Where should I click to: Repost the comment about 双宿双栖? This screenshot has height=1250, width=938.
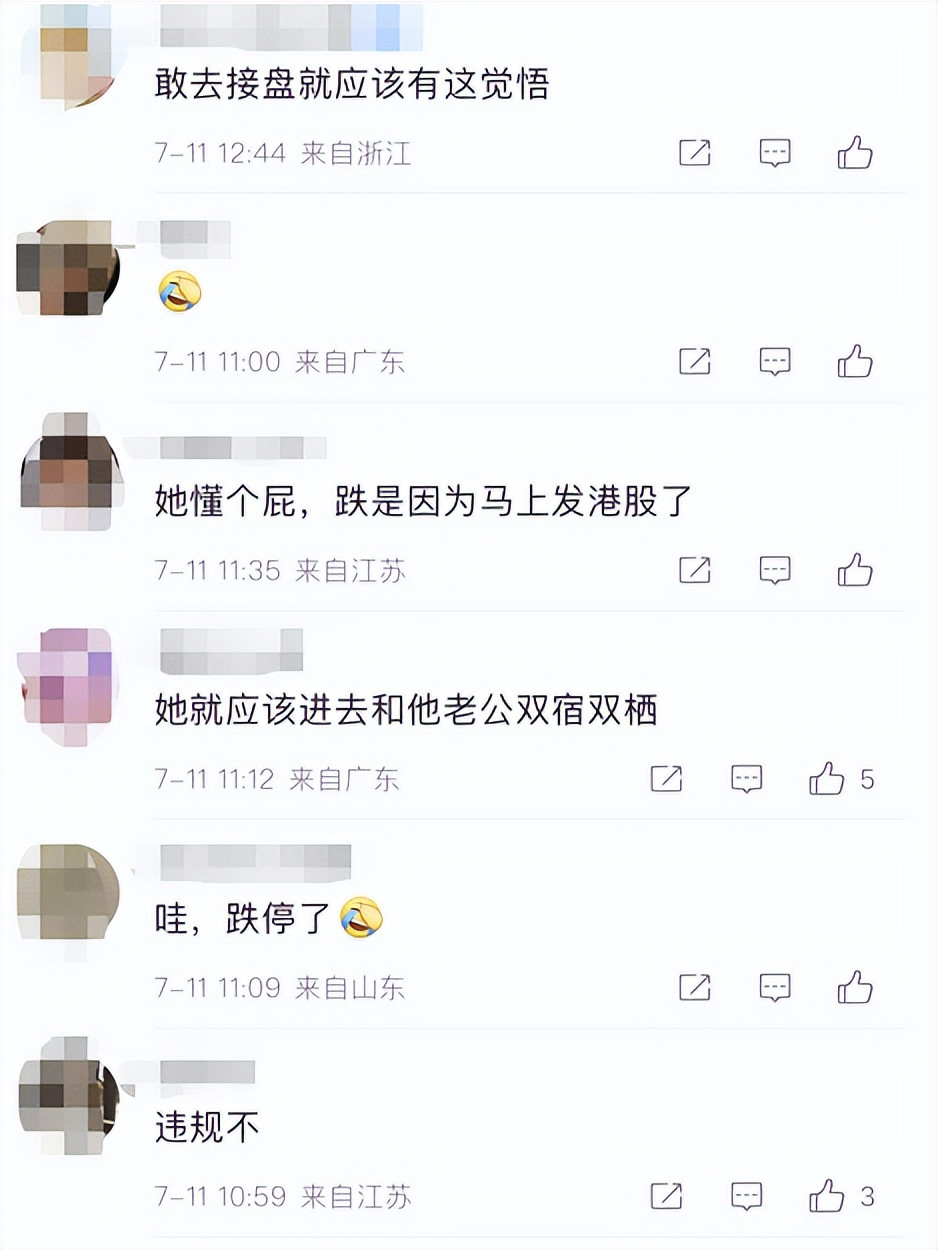667,778
